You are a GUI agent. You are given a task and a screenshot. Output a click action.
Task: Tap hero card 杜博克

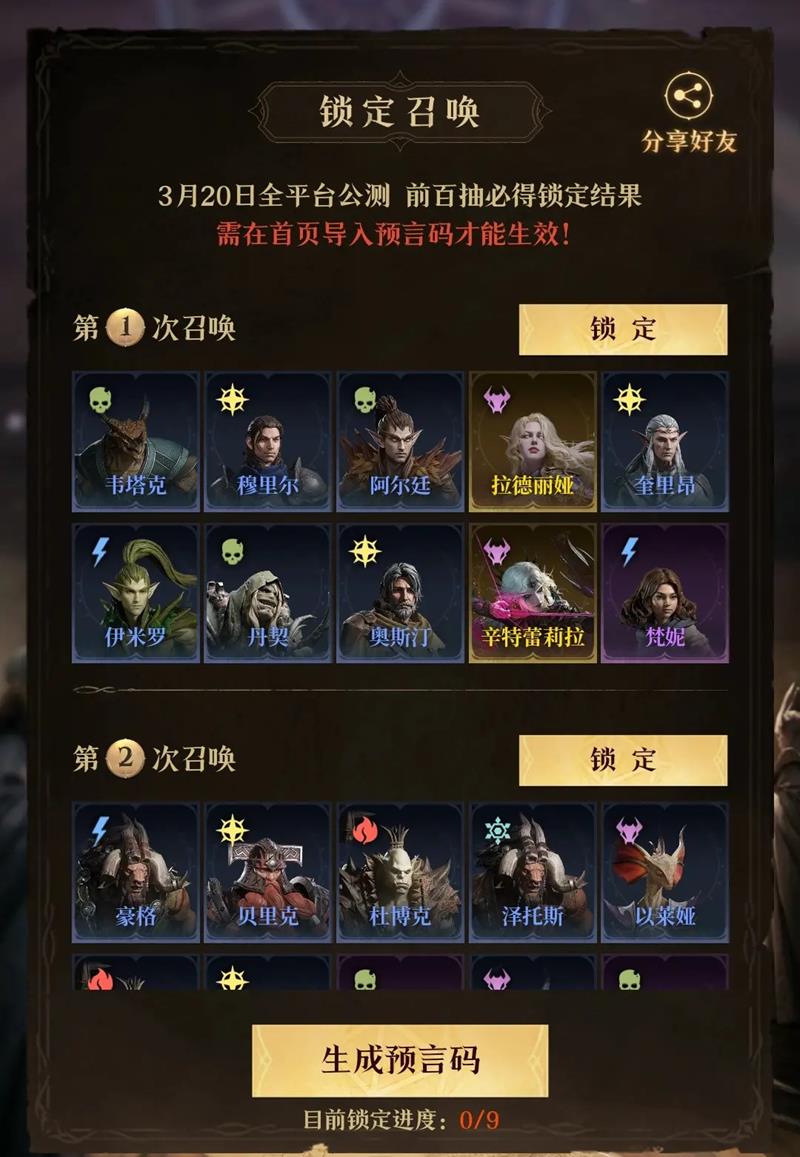(400, 871)
